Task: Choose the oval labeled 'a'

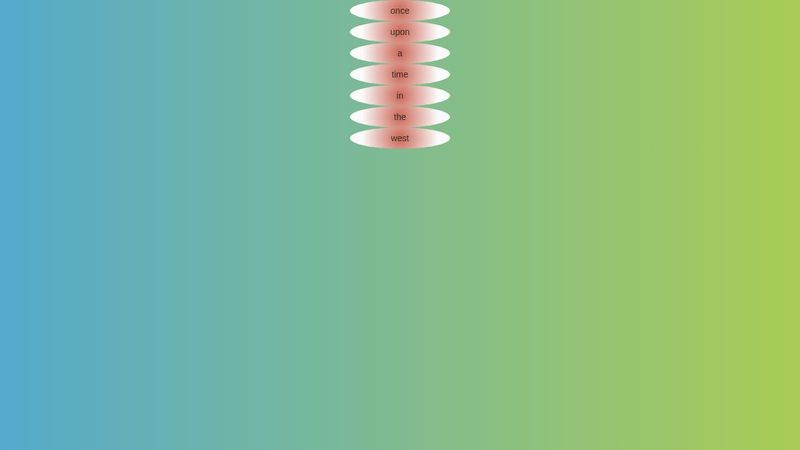Action: pyautogui.click(x=400, y=53)
